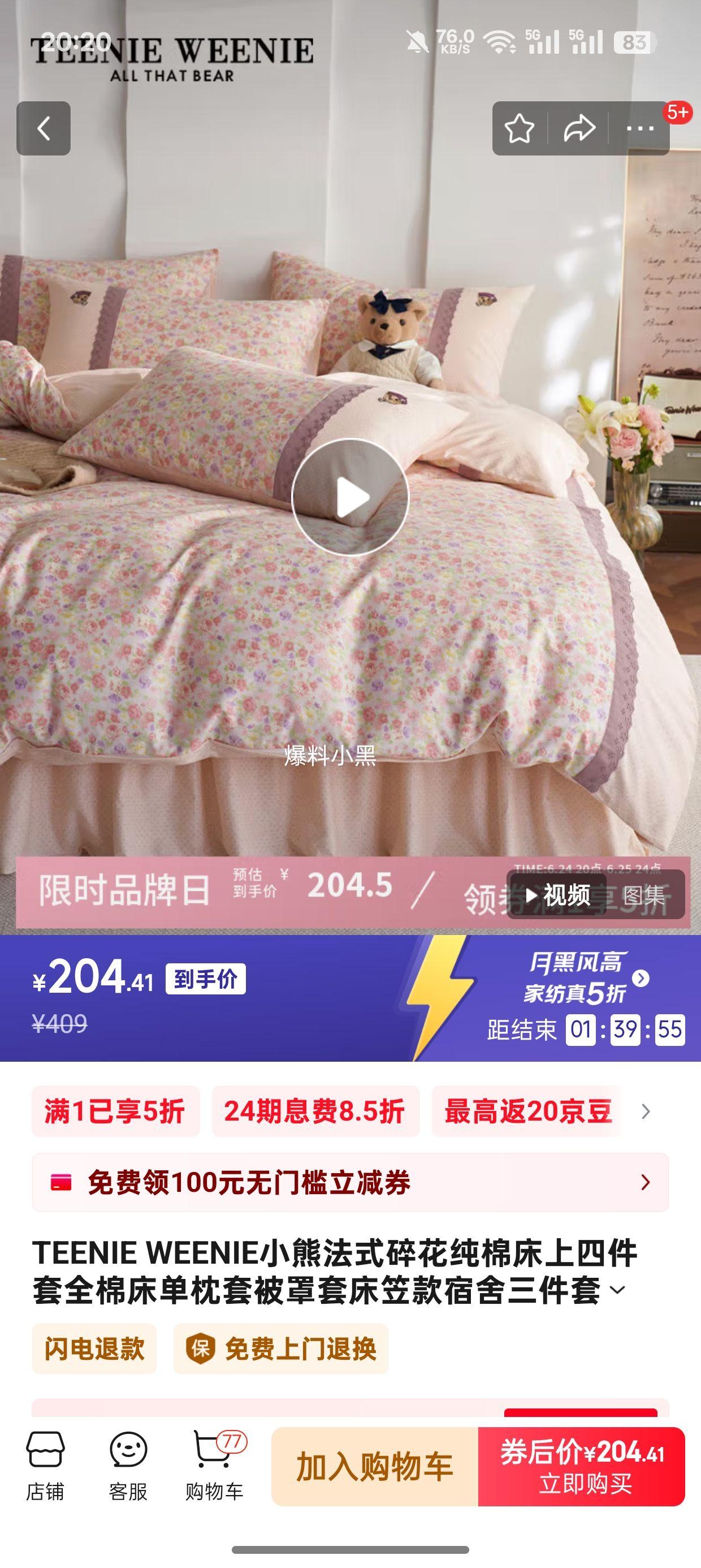The height and width of the screenshot is (1568, 701).
Task: Expand the full product title
Action: point(617,1290)
